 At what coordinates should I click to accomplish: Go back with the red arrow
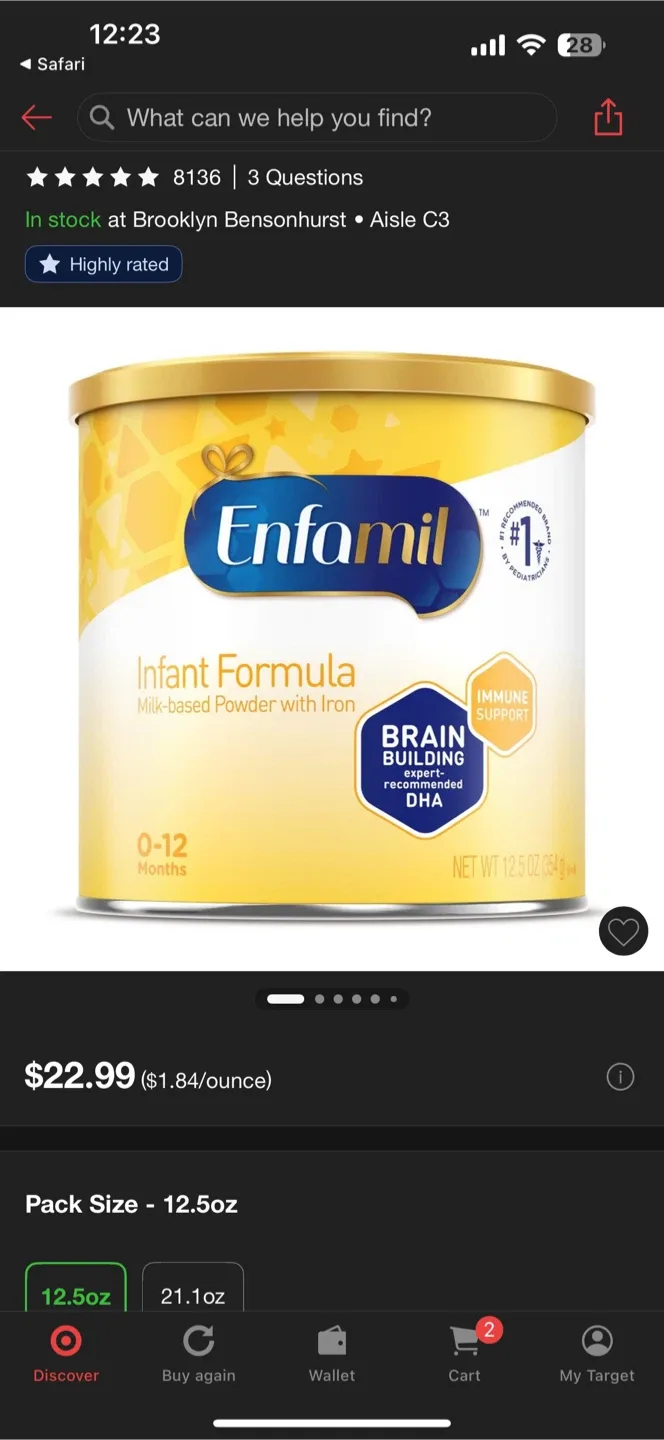(x=36, y=118)
